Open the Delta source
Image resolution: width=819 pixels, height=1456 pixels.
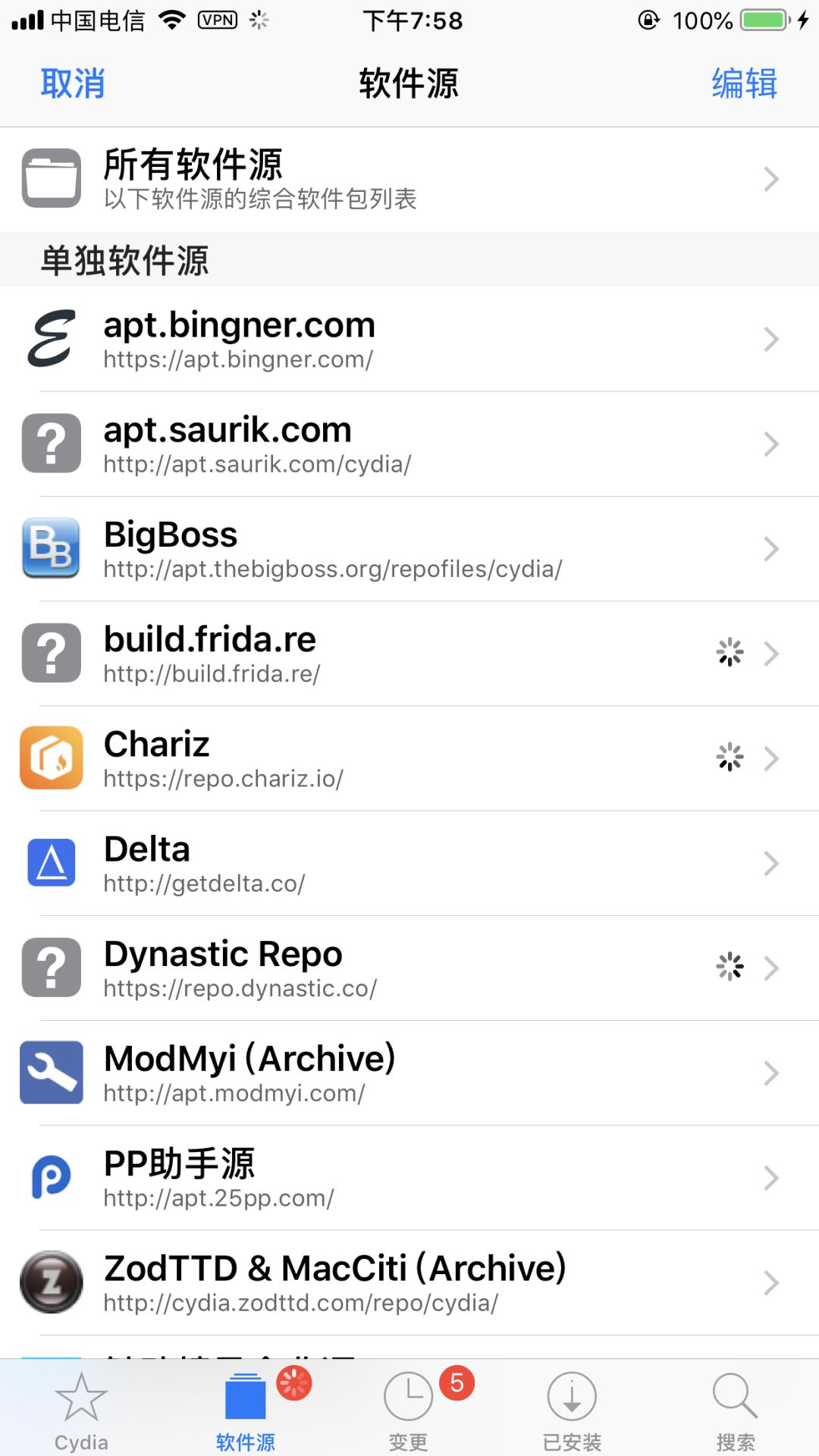tap(409, 863)
